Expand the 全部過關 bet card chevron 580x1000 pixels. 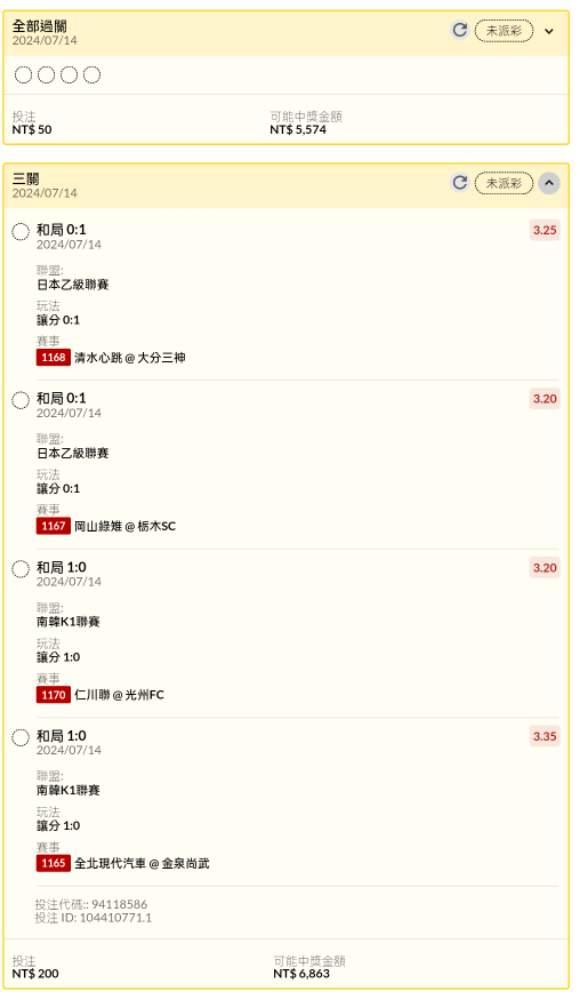pyautogui.click(x=549, y=31)
